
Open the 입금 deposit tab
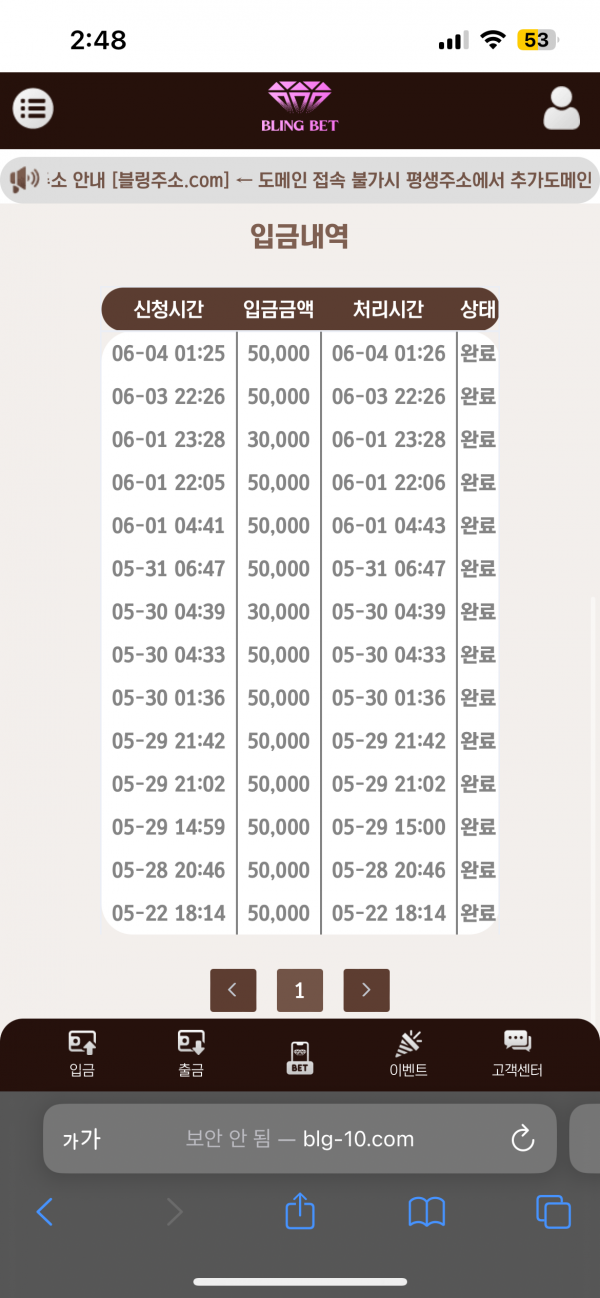pyautogui.click(x=82, y=1054)
